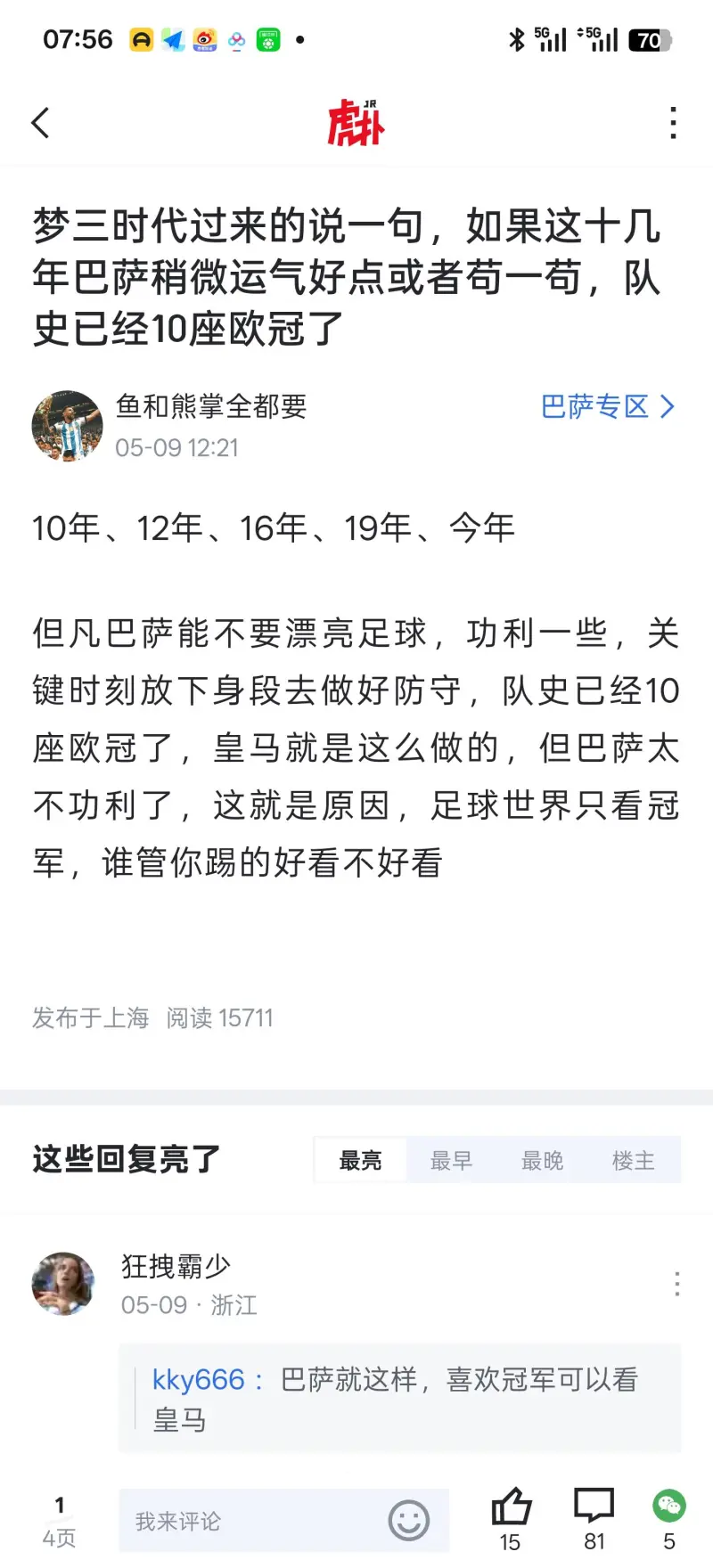Check the 5G signal indicator

pos(546,39)
